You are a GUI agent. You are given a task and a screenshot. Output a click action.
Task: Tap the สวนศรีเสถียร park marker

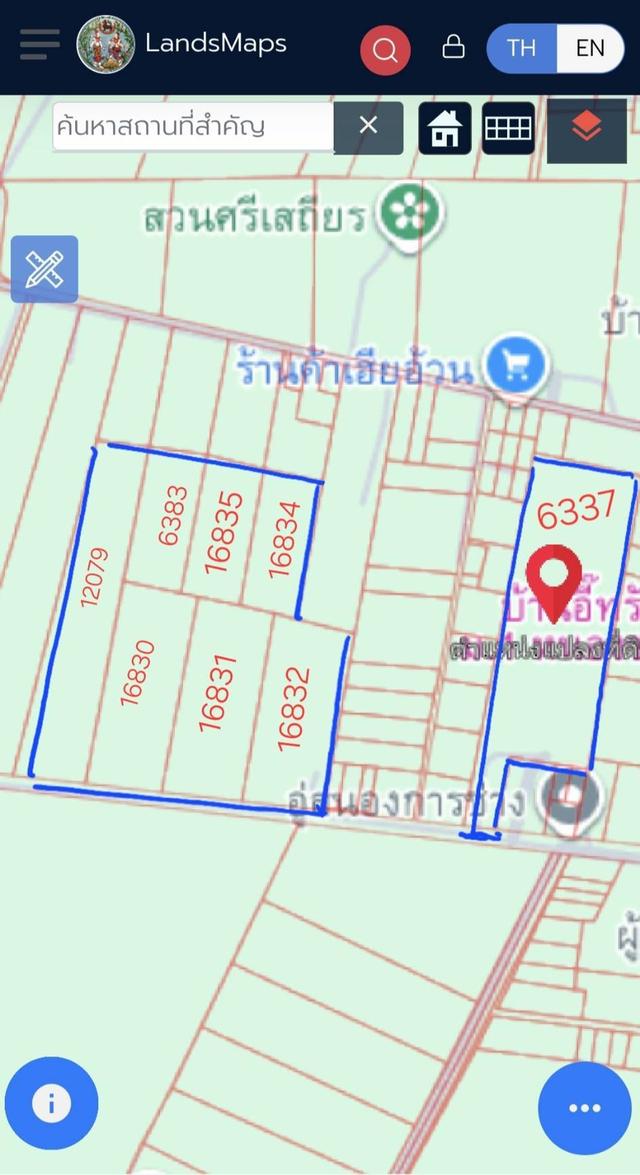(411, 214)
